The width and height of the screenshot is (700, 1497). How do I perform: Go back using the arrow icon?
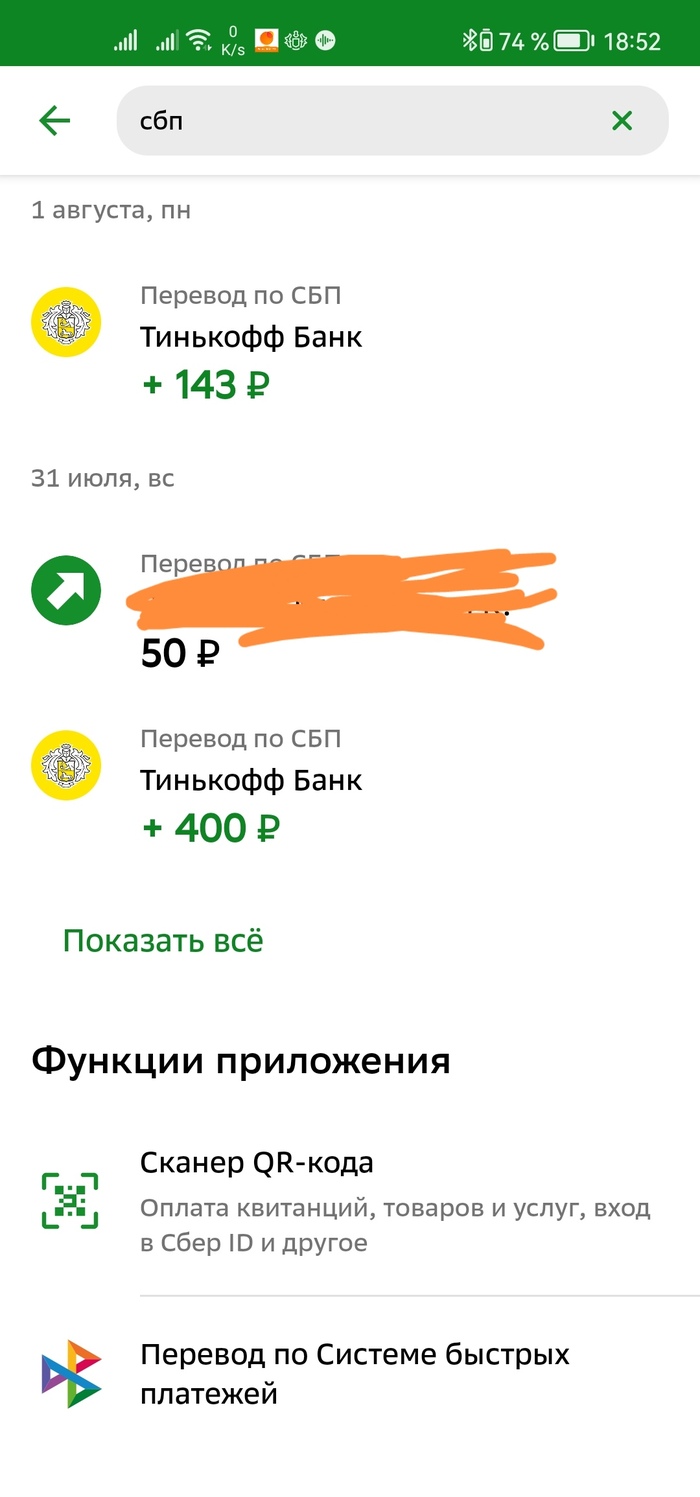[54, 122]
